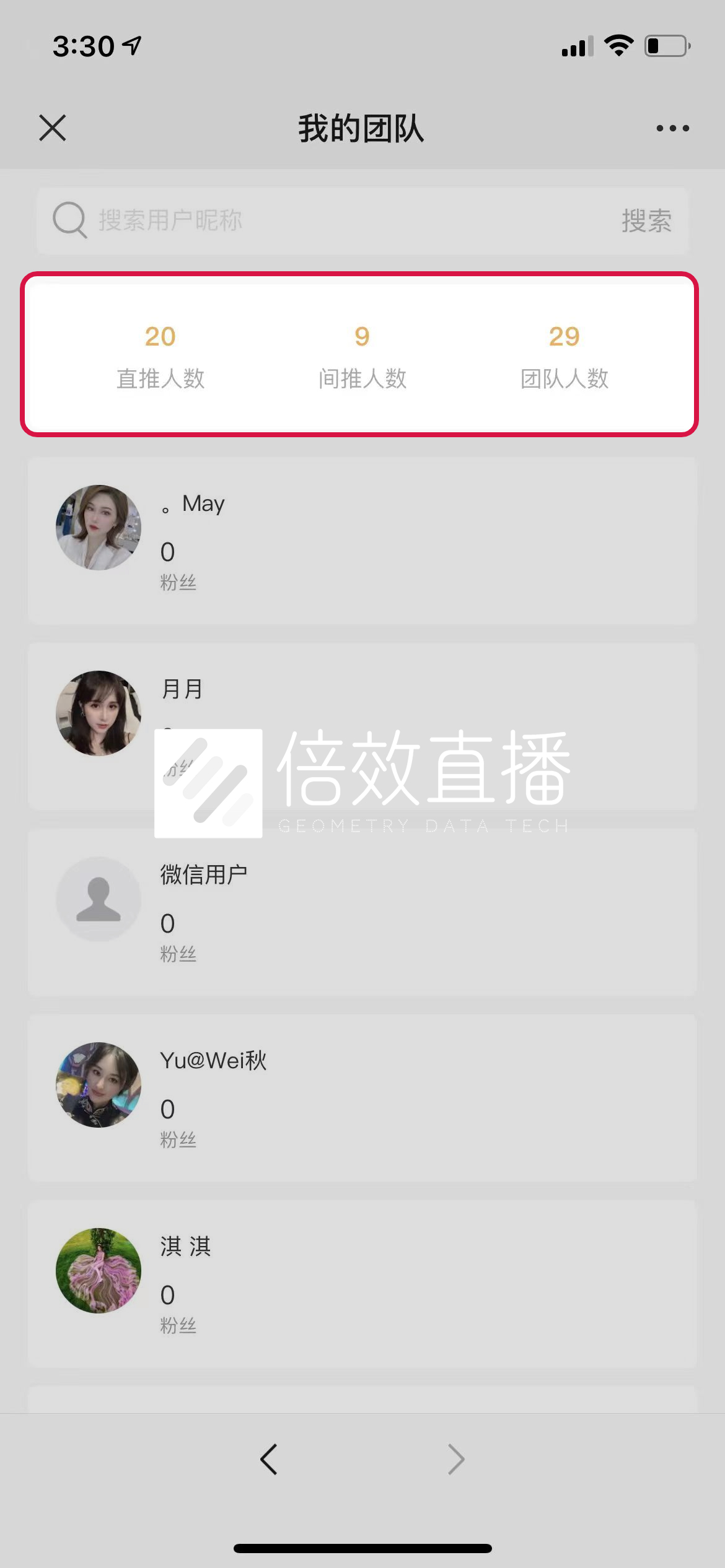725x1568 pixels.
Task: Open the profile photo of 。May
Action: pos(98,528)
